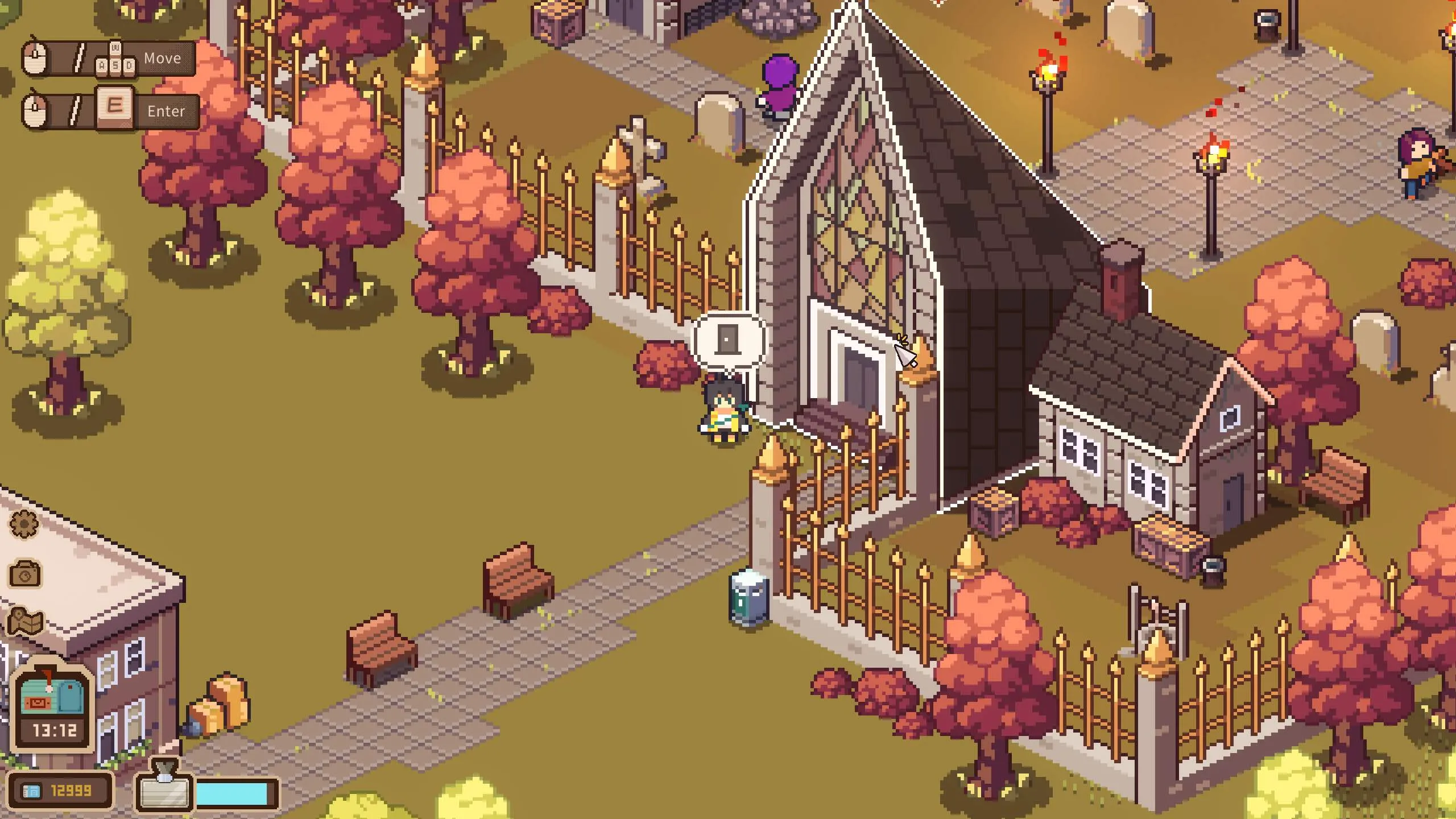
Task: Tap the door bubble above the character
Action: click(728, 340)
